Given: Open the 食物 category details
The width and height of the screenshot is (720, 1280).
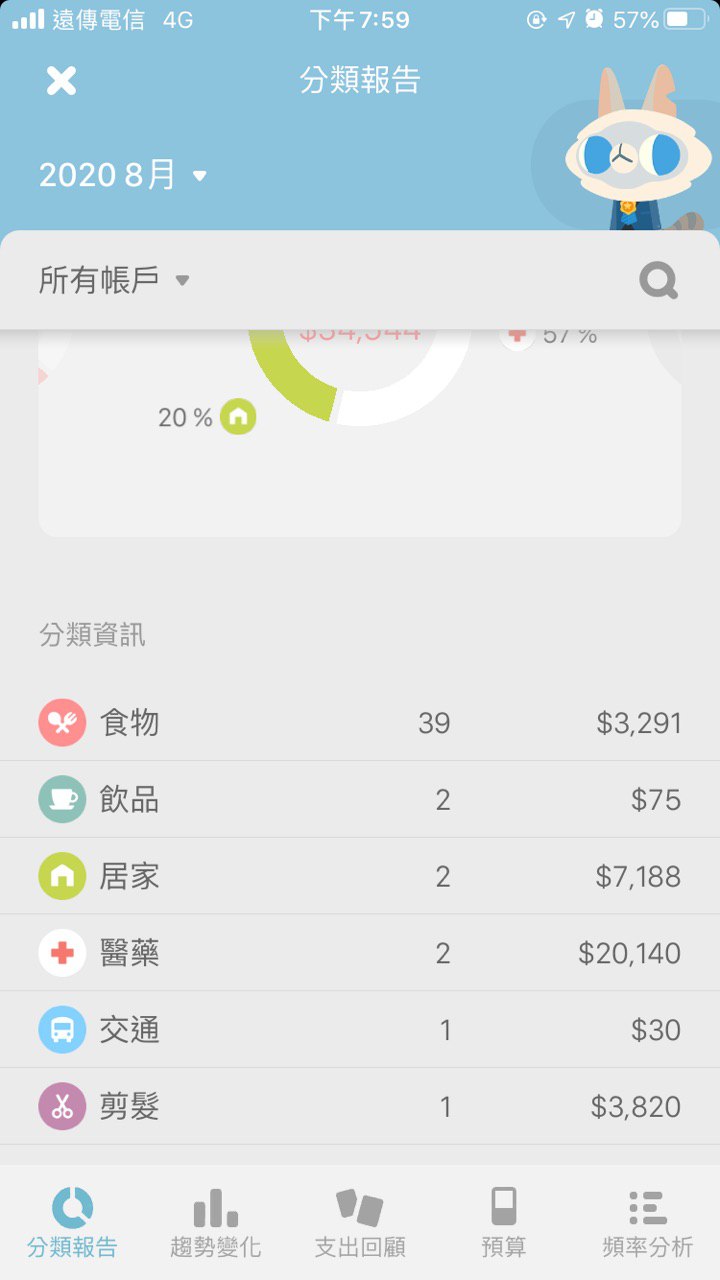Looking at the screenshot, I should click(360, 723).
